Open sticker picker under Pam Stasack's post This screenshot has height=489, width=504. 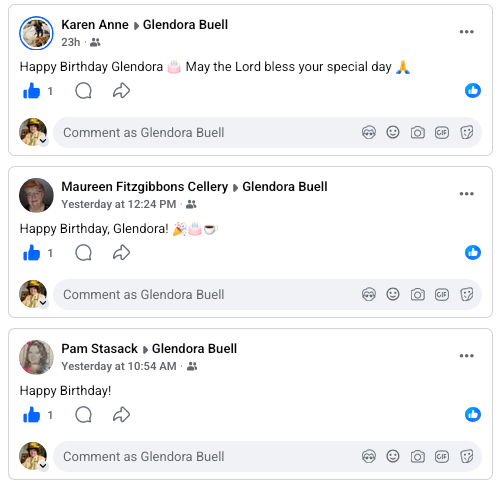[467, 457]
